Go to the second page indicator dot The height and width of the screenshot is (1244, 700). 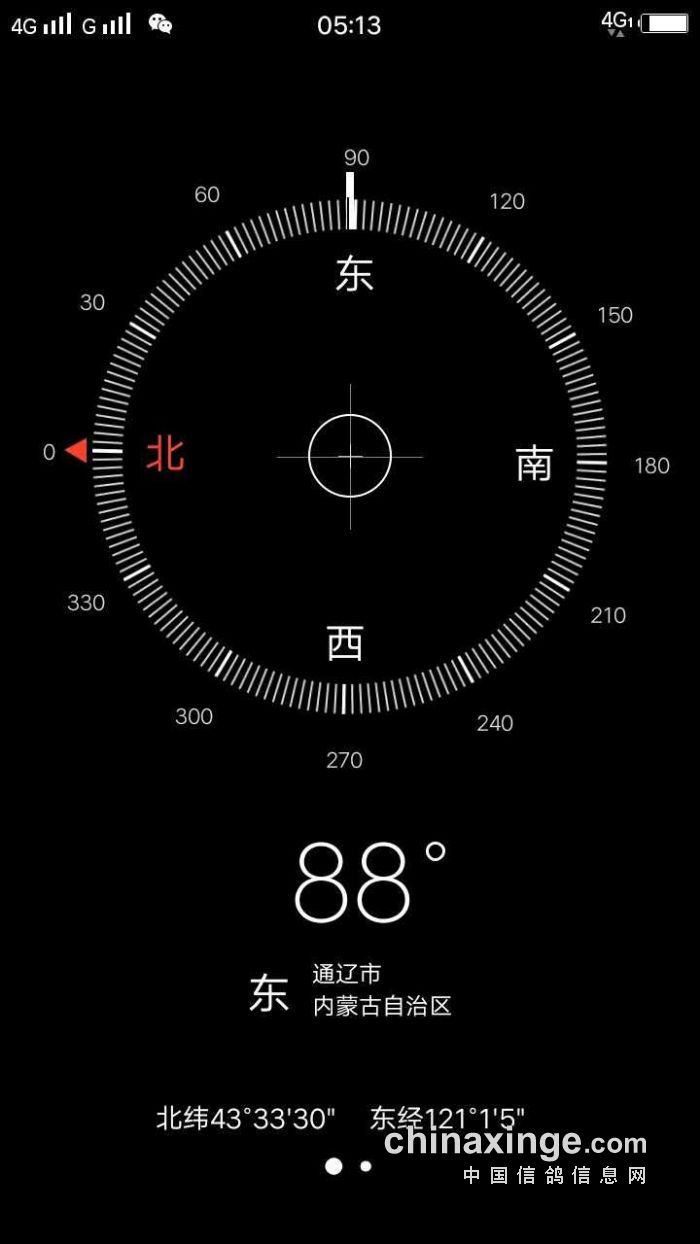366,1166
